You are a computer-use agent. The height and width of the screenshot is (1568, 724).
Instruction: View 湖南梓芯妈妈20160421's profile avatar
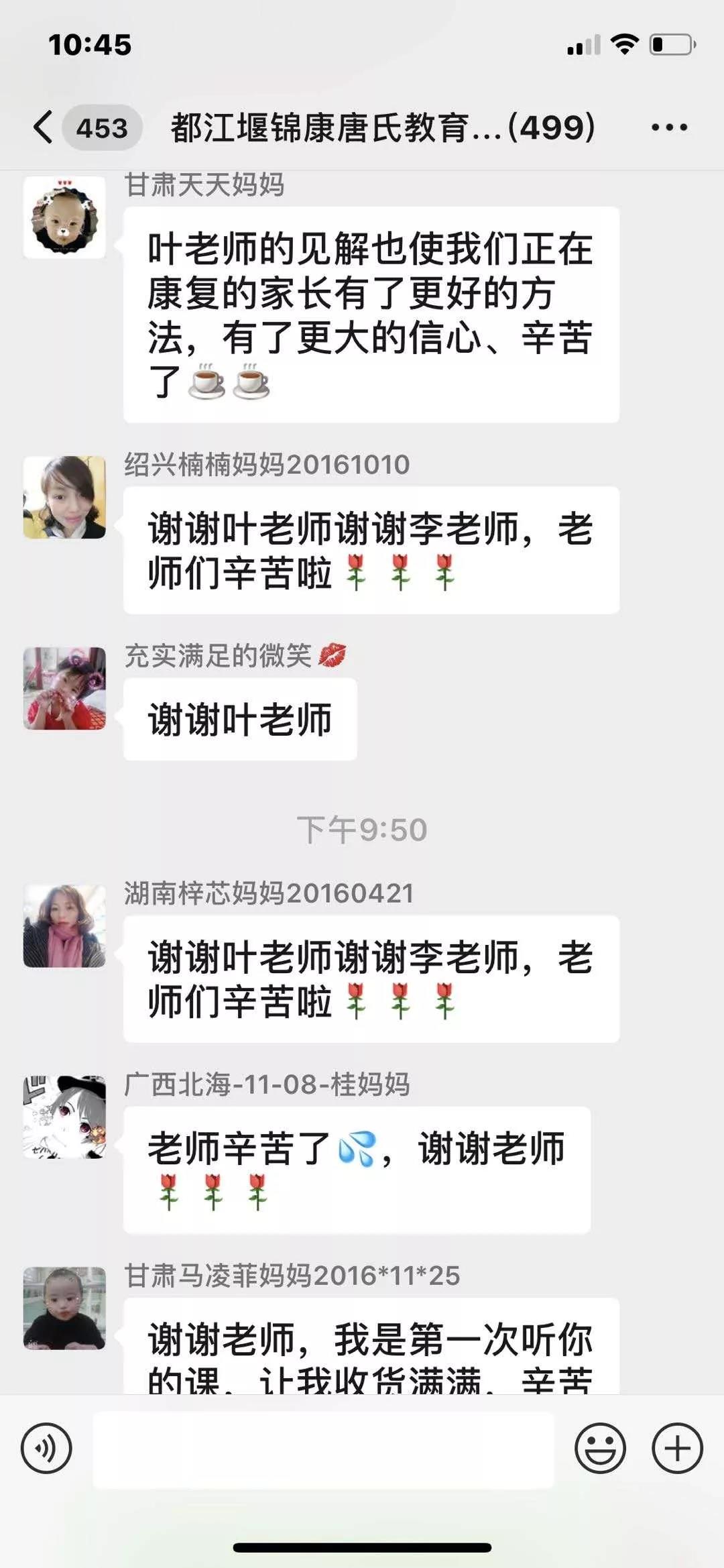(64, 926)
